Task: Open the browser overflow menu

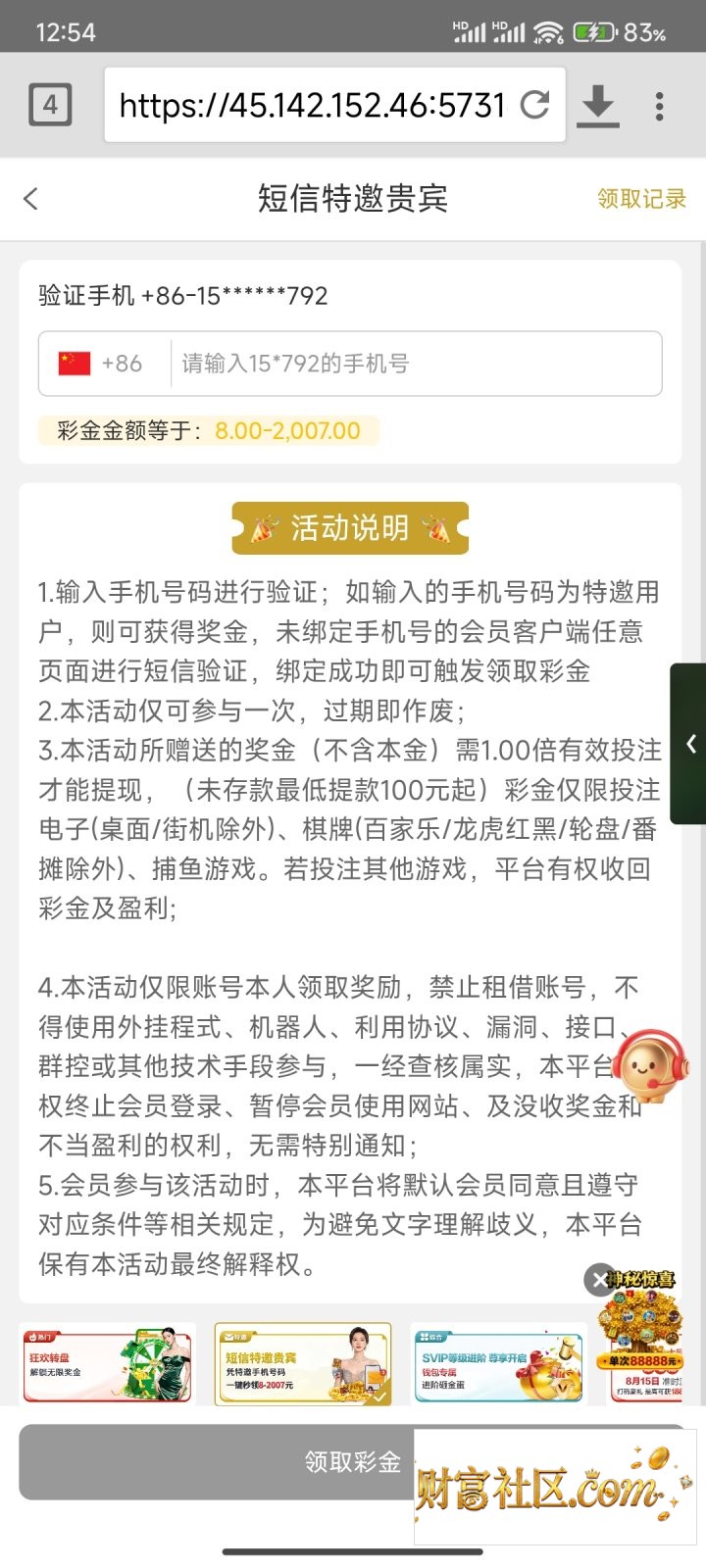Action: click(659, 105)
